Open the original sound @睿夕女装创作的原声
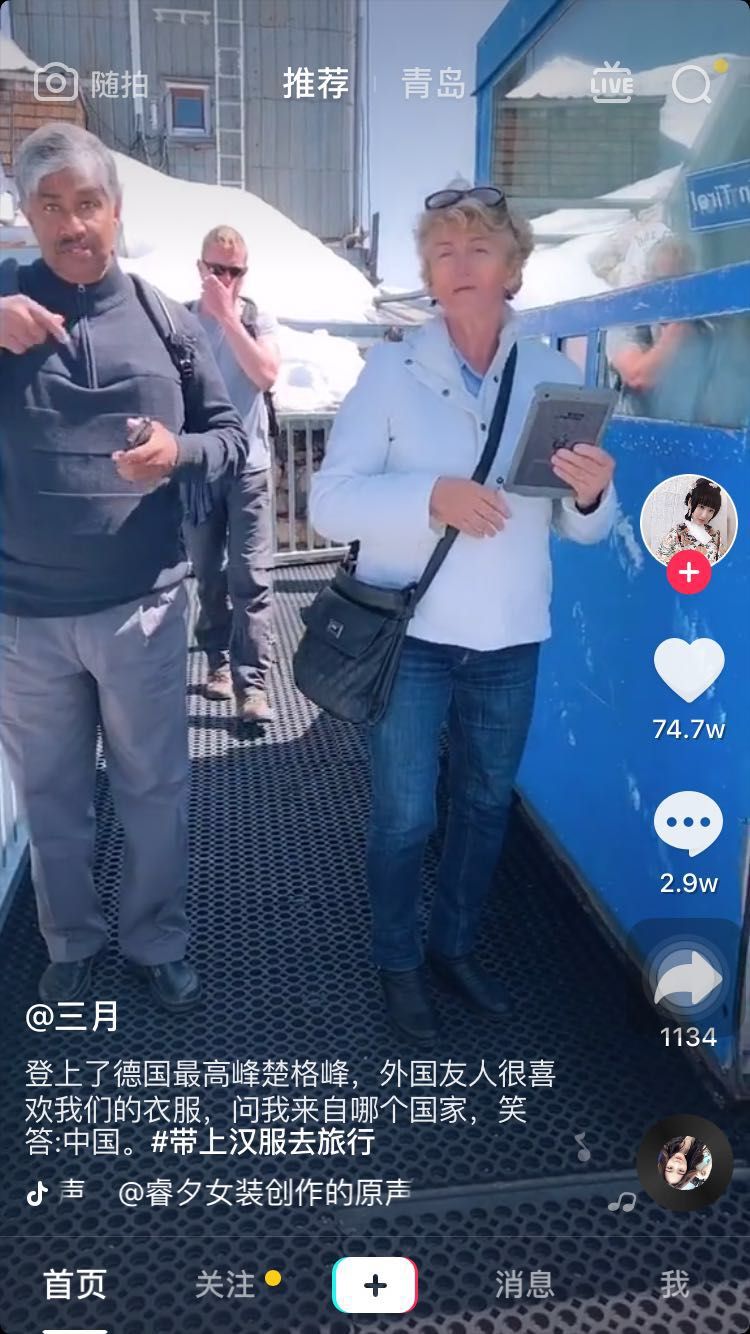The height and width of the screenshot is (1334, 750). tap(264, 1192)
